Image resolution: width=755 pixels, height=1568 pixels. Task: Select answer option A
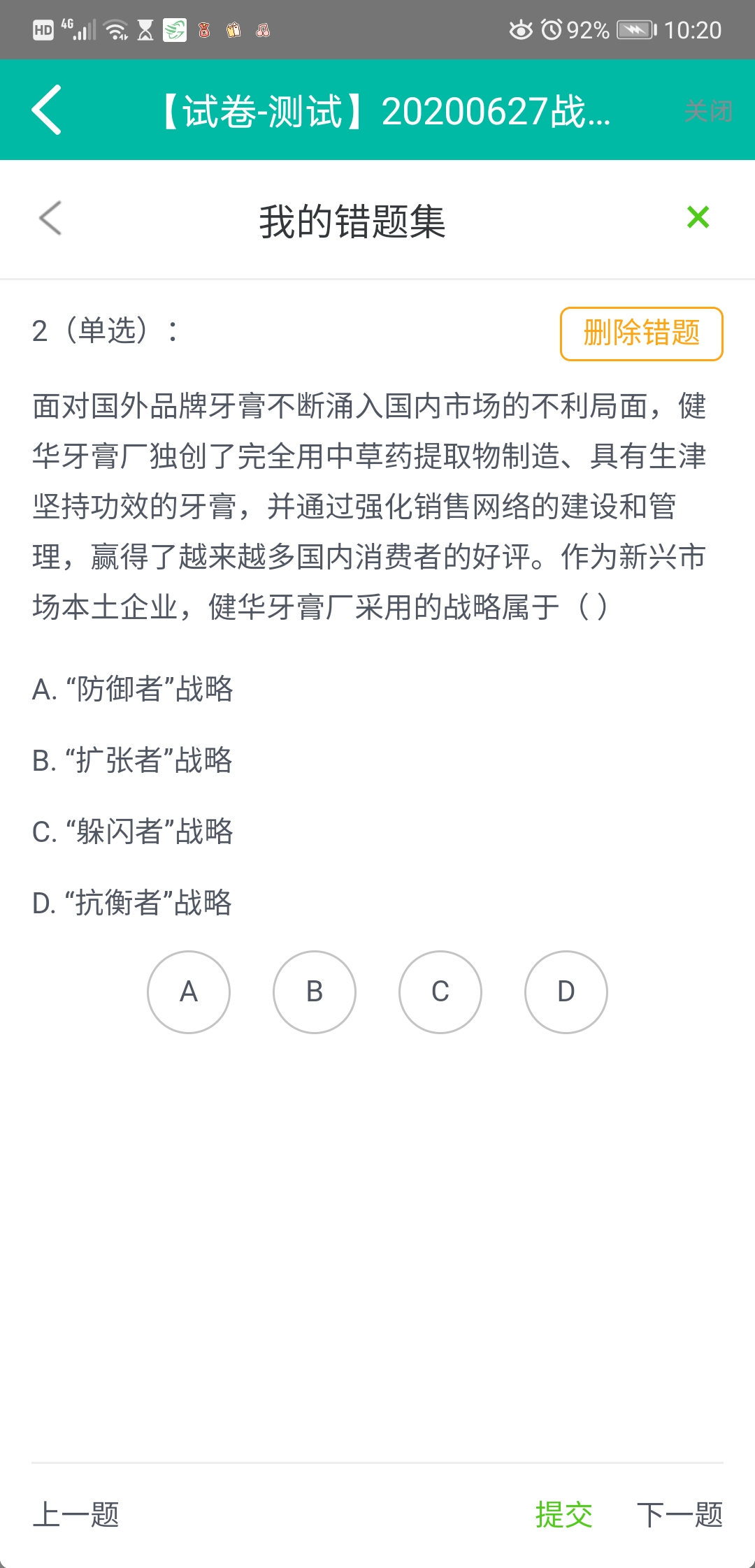[189, 992]
